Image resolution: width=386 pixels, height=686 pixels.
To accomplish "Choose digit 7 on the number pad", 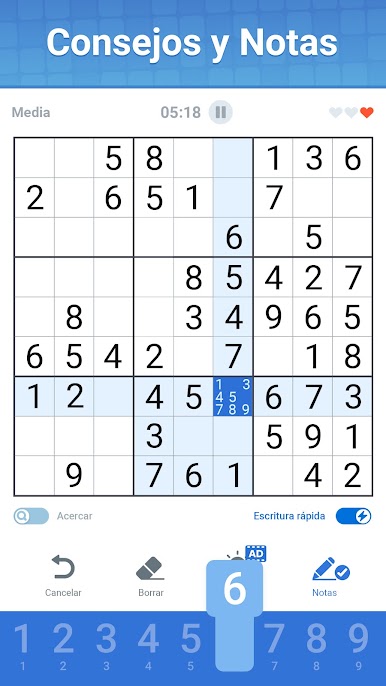I will 274,647.
